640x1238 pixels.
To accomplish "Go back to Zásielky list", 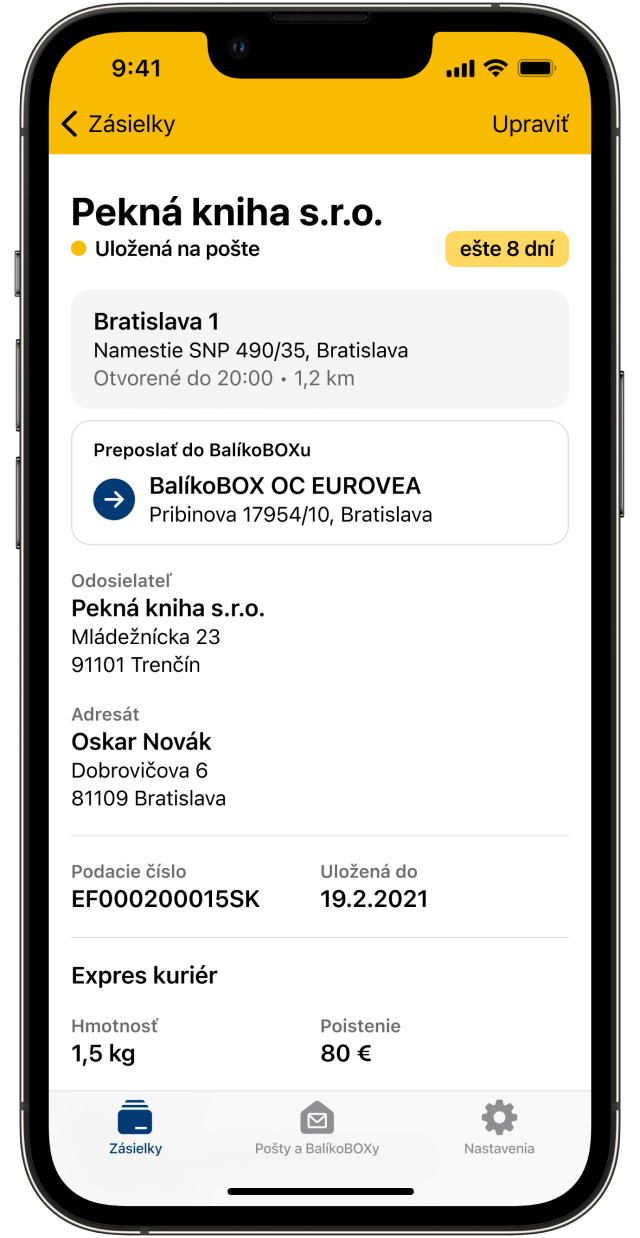I will 117,124.
